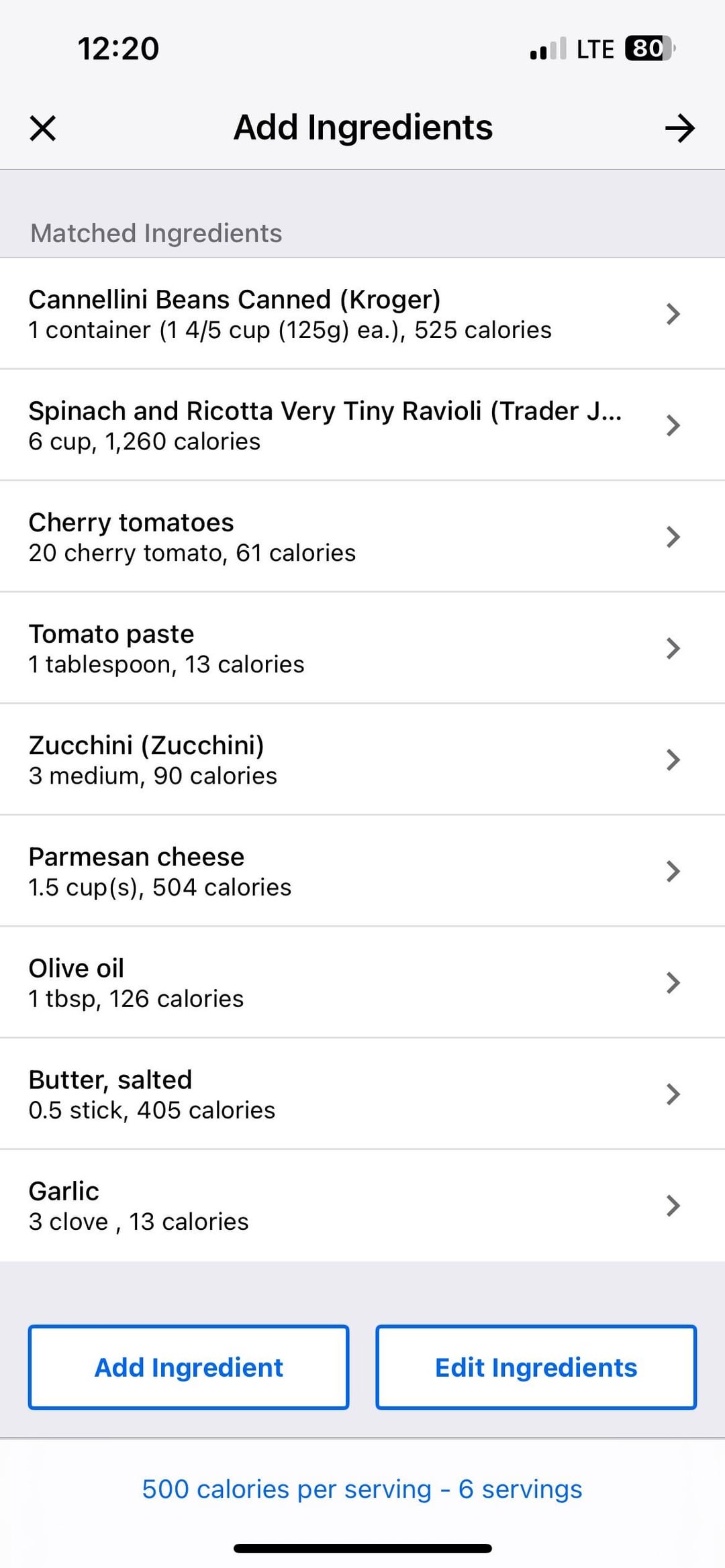This screenshot has width=725, height=1568.
Task: Open the Butter, salted ingredient
Action: tap(362, 1094)
